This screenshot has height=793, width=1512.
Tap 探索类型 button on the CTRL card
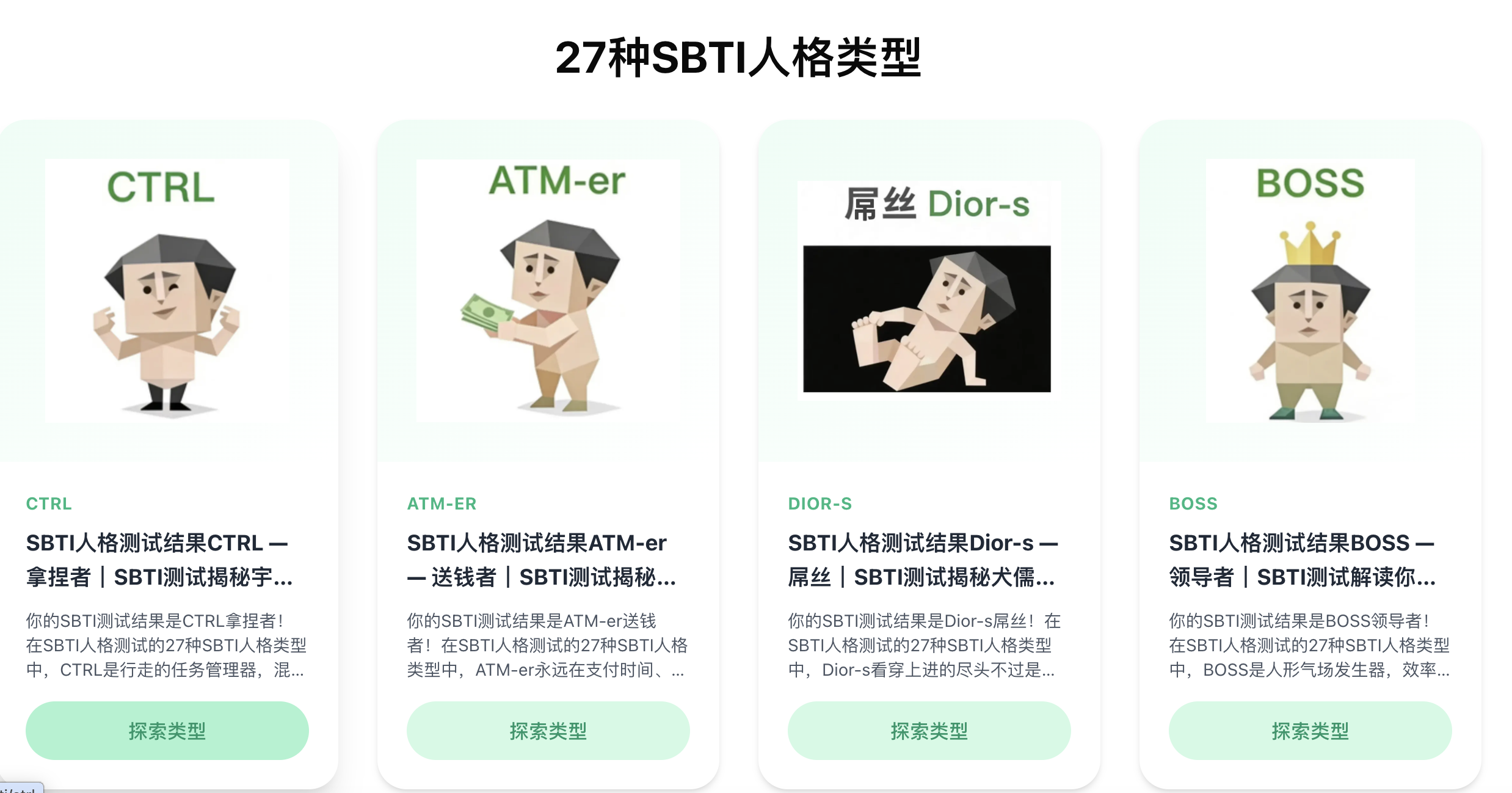167,730
